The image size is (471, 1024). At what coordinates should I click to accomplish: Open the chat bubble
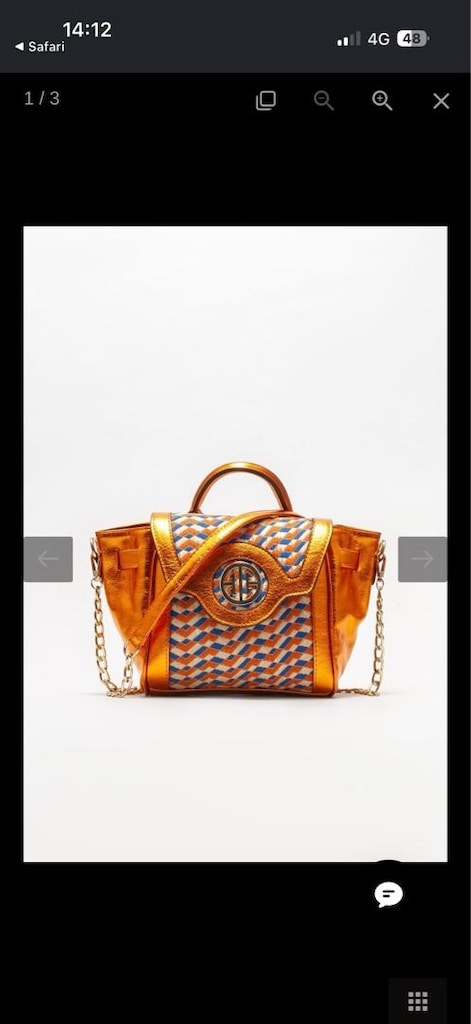coord(388,894)
